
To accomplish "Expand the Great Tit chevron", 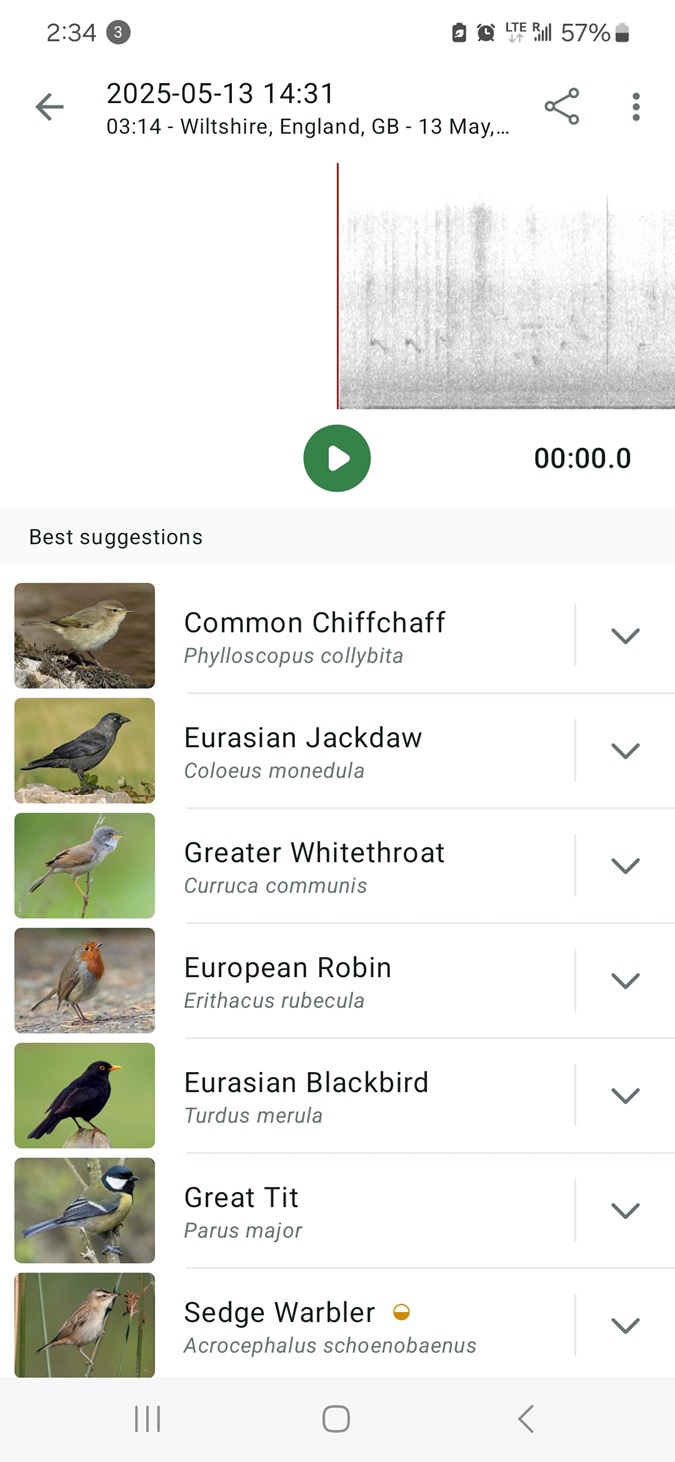I will click(x=625, y=1211).
